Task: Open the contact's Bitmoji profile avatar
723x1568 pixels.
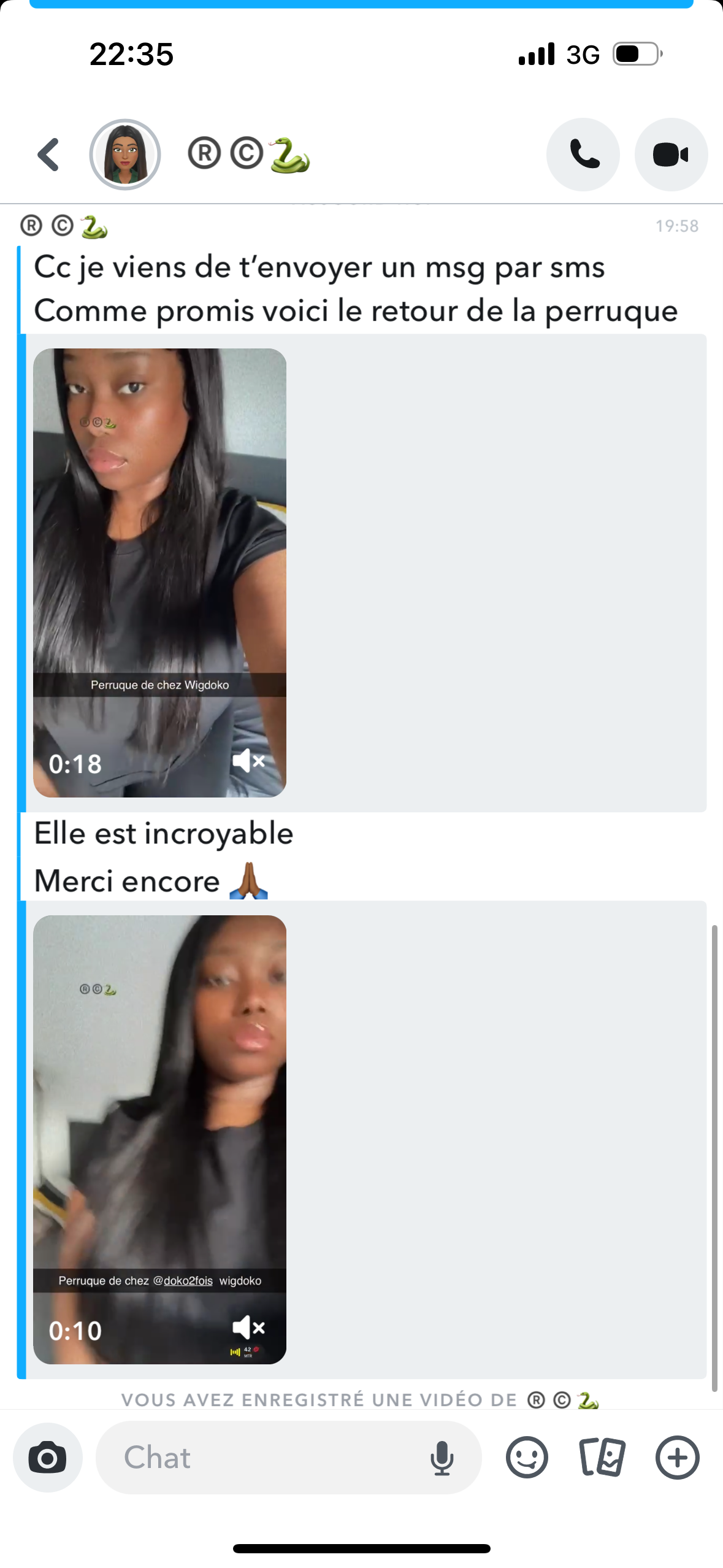Action: [x=125, y=155]
